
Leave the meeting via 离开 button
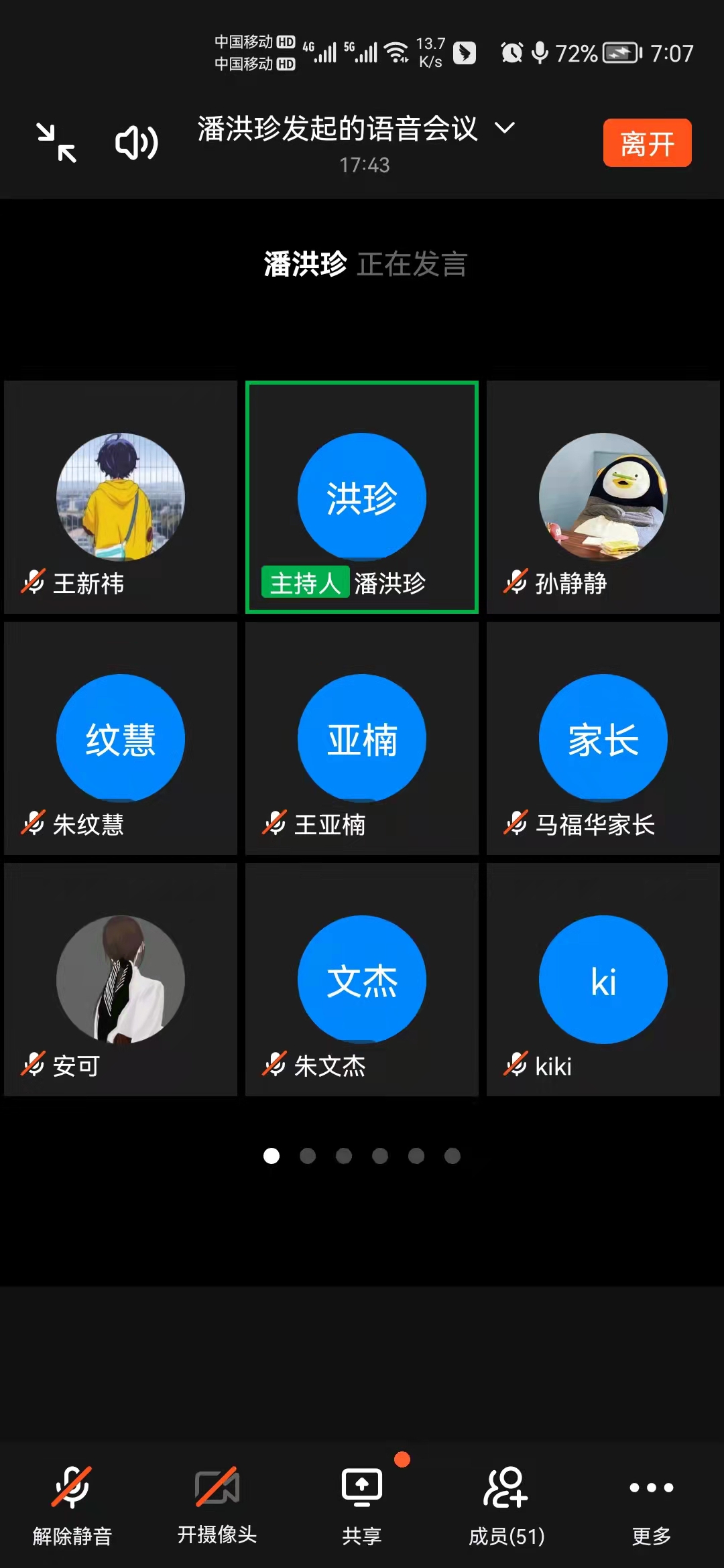[646, 143]
